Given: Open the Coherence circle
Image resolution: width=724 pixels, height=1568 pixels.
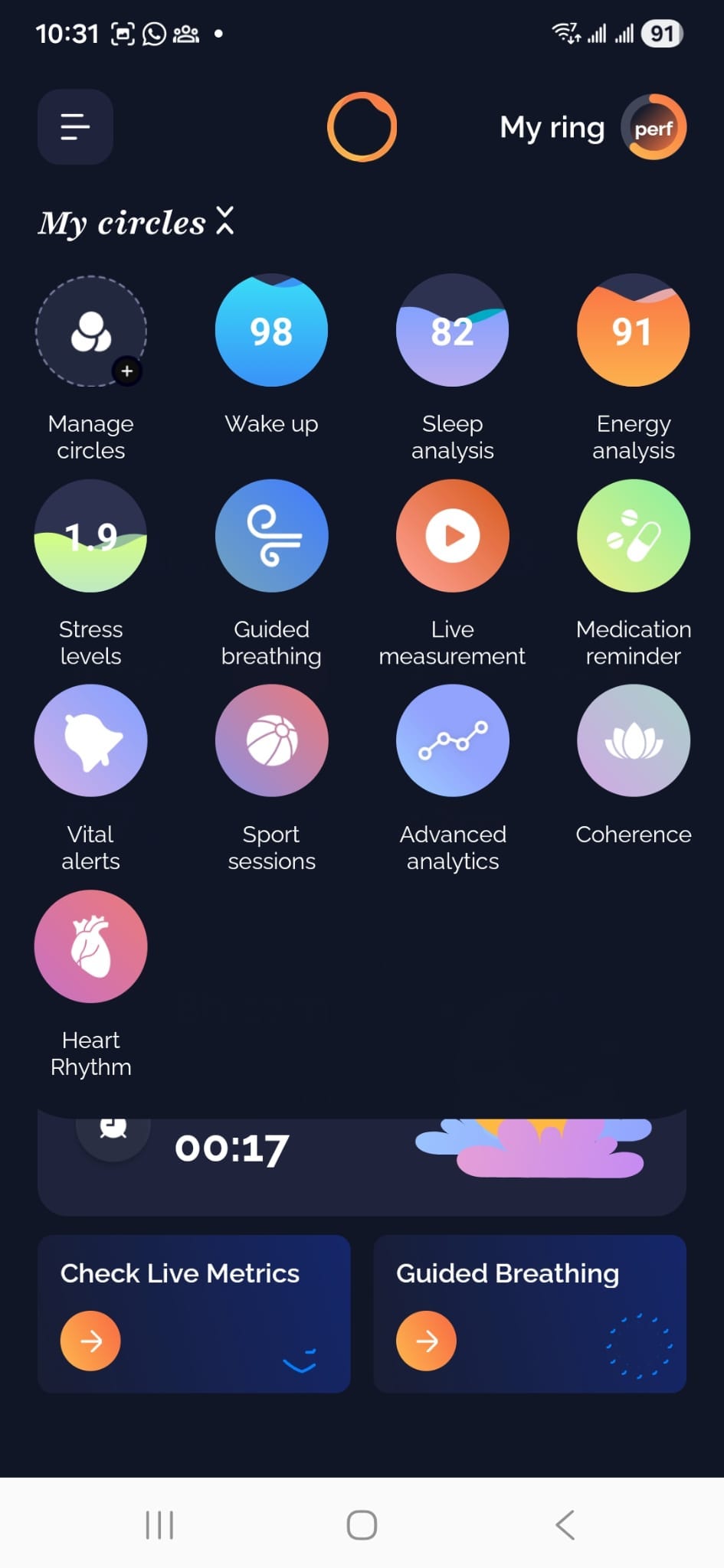Looking at the screenshot, I should click(x=633, y=740).
